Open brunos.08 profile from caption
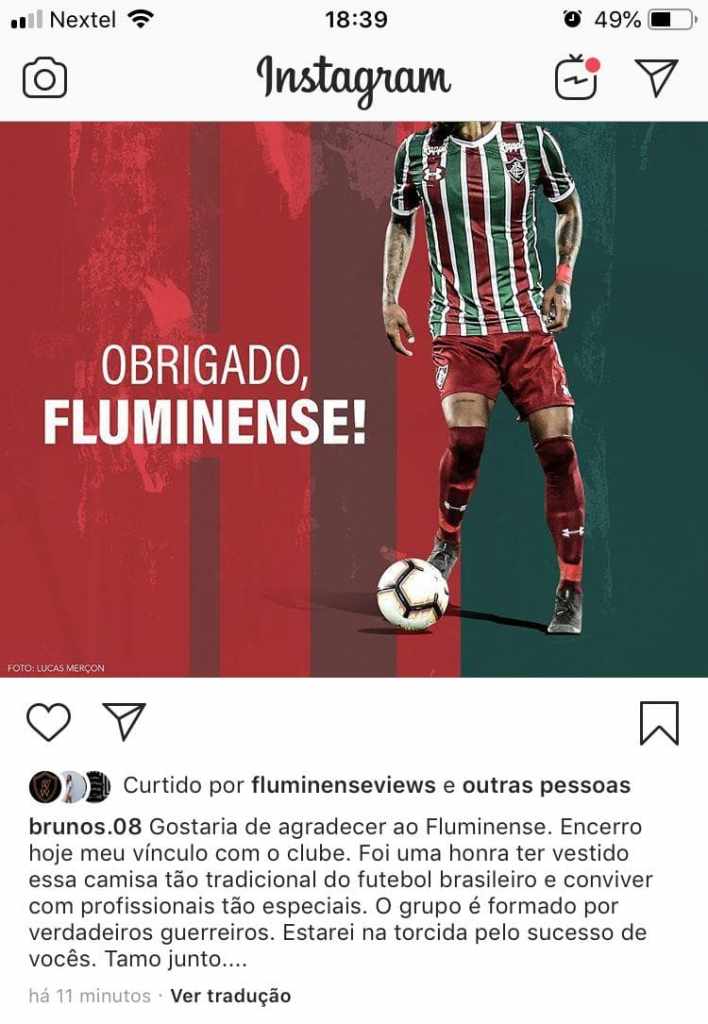Image resolution: width=708 pixels, height=1024 pixels. coord(85,827)
